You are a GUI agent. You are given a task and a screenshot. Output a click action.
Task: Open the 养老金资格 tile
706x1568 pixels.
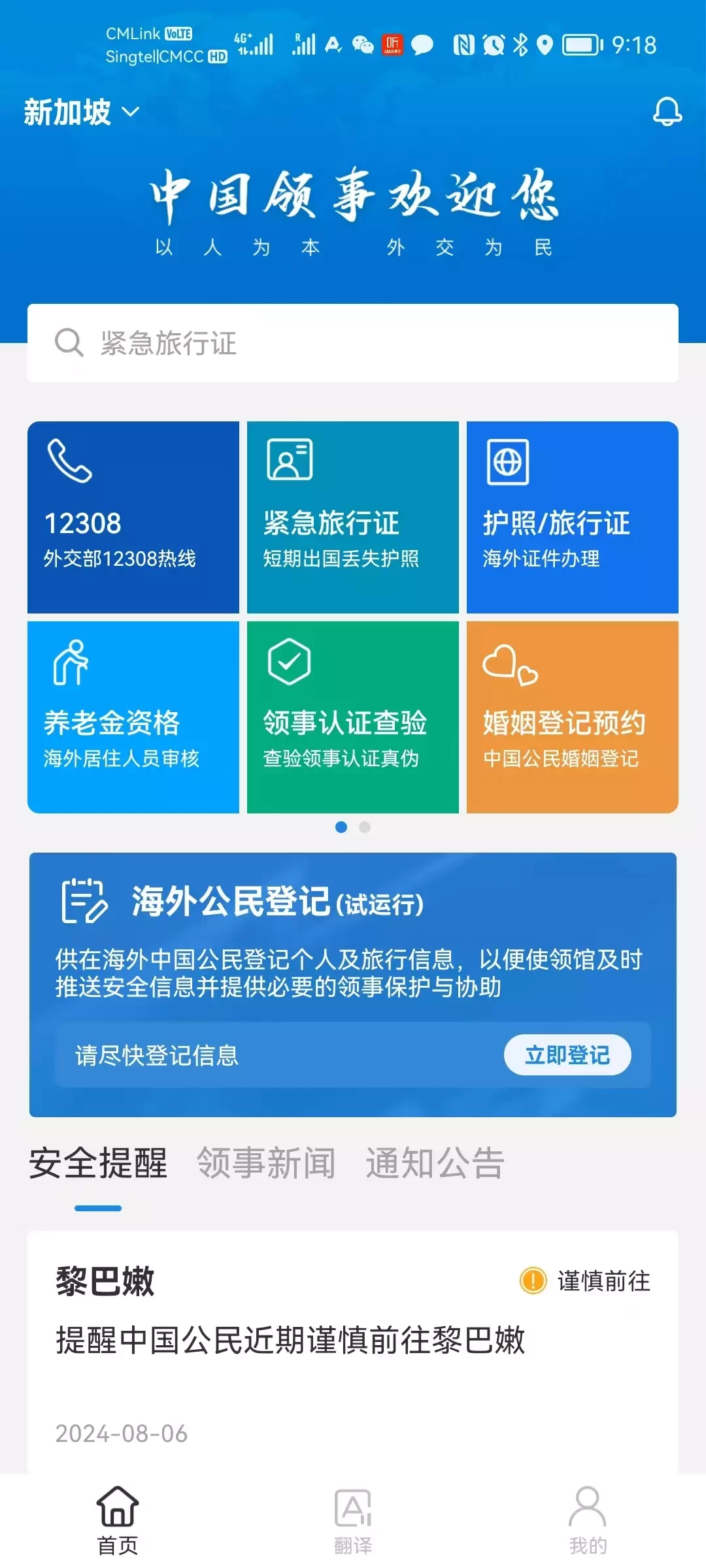coord(133,717)
